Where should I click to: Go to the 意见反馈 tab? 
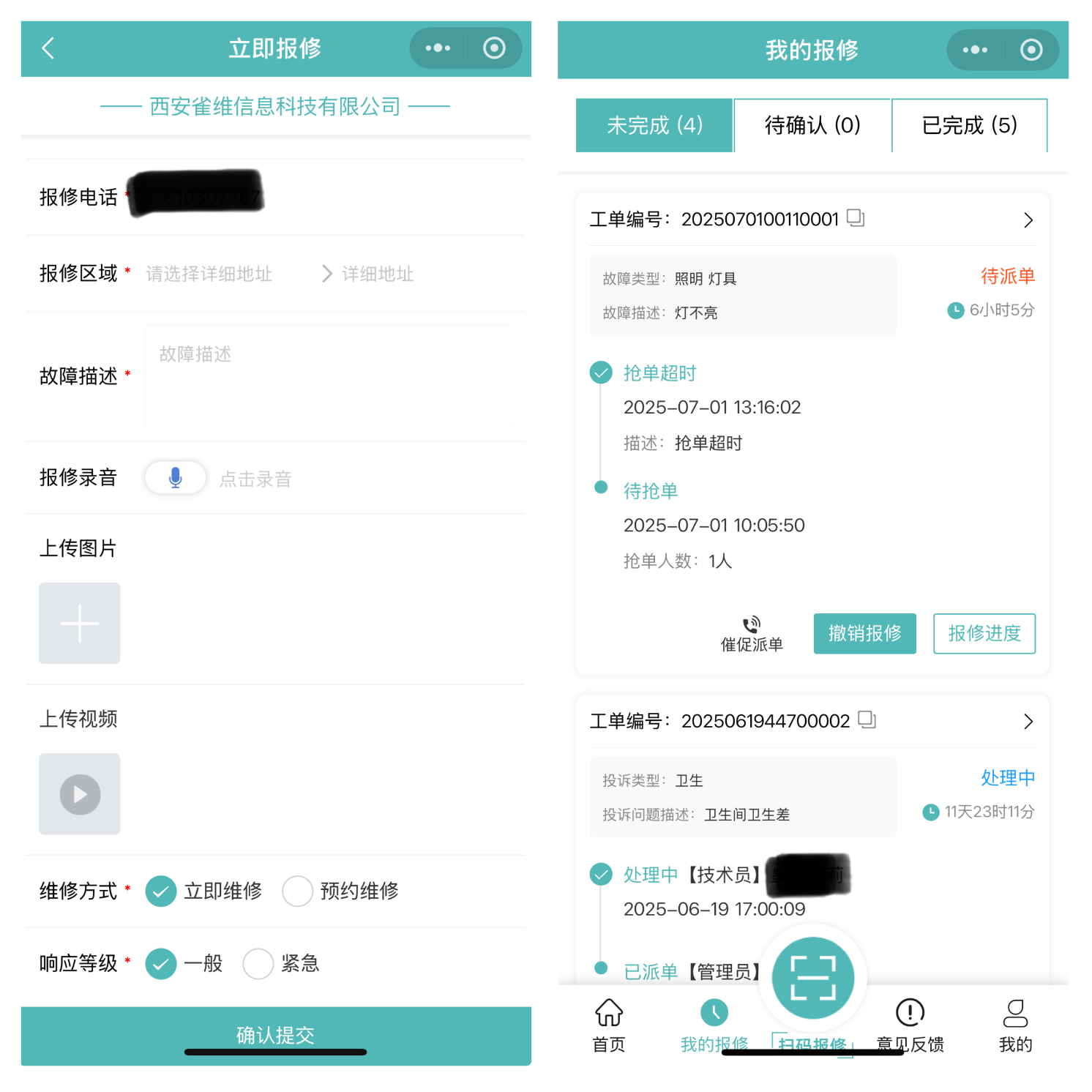click(x=910, y=1025)
